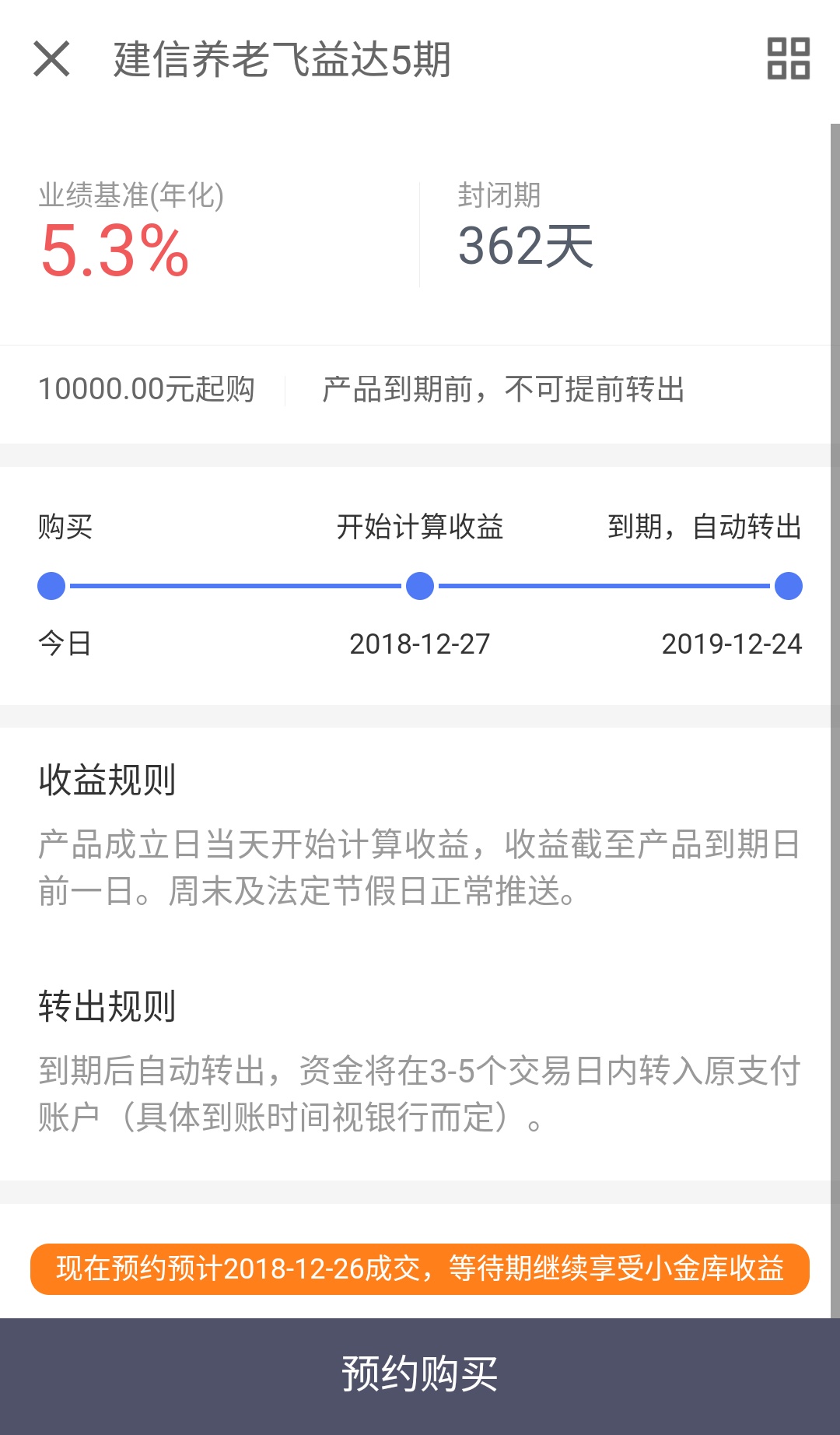
Task: Open the product title 建信养老飞益达5期
Action: 280,62
